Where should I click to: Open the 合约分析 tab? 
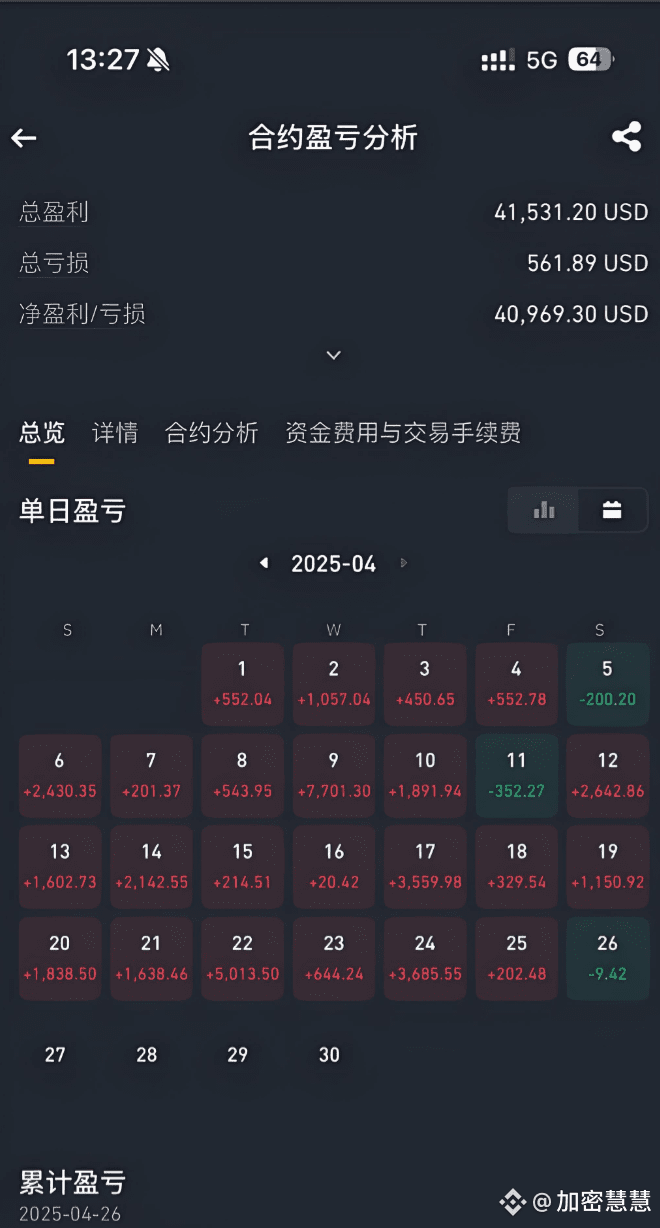click(x=211, y=433)
